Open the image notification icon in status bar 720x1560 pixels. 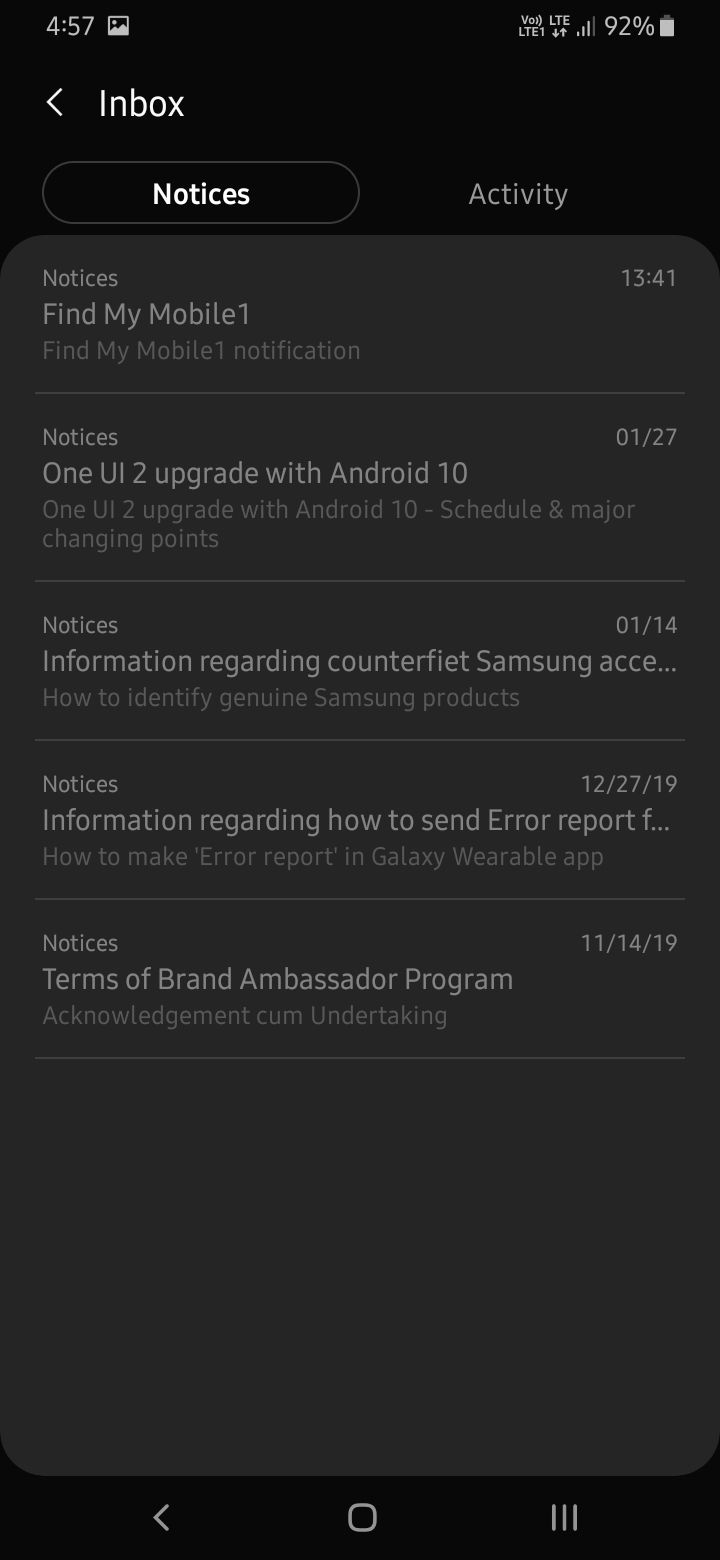click(120, 26)
